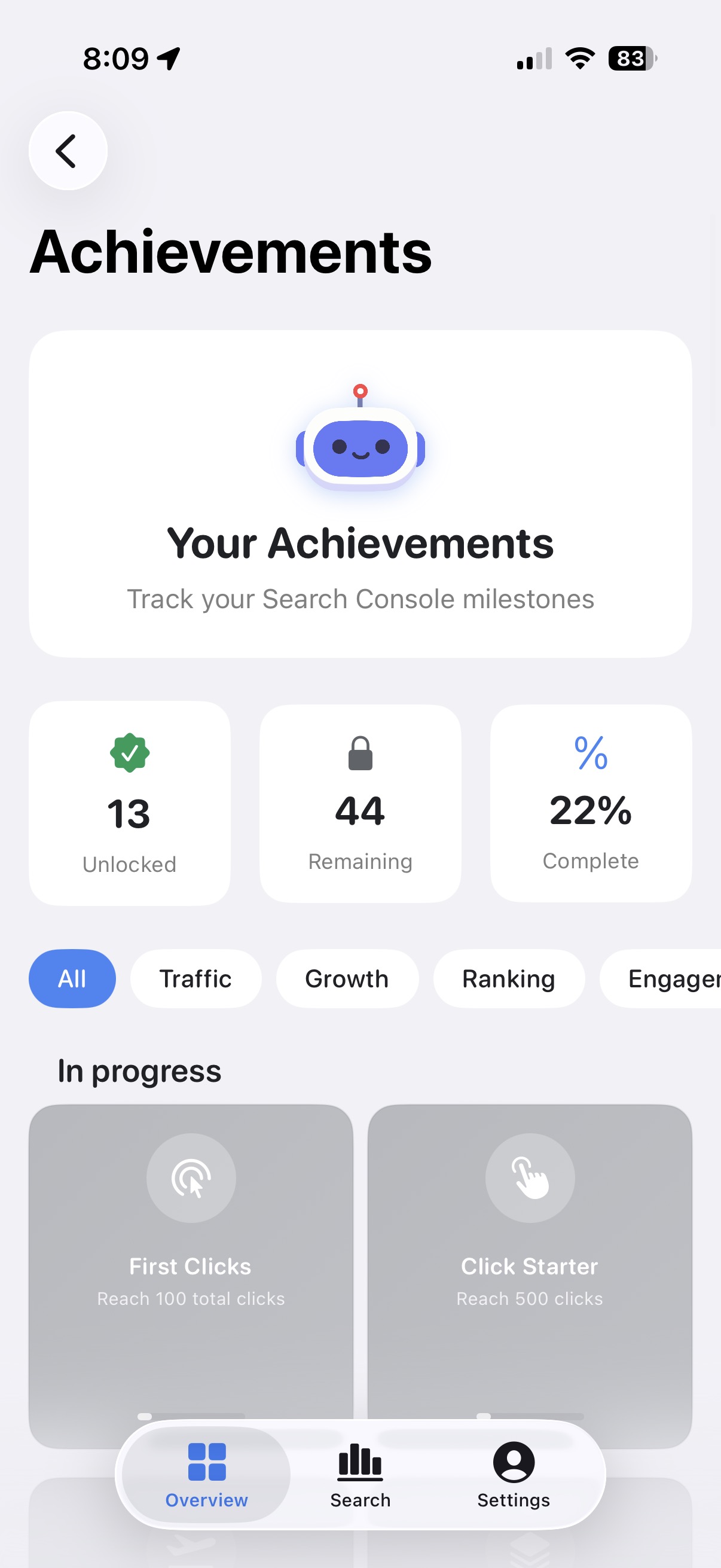Filter achievements by Traffic
721x1568 pixels.
(195, 978)
